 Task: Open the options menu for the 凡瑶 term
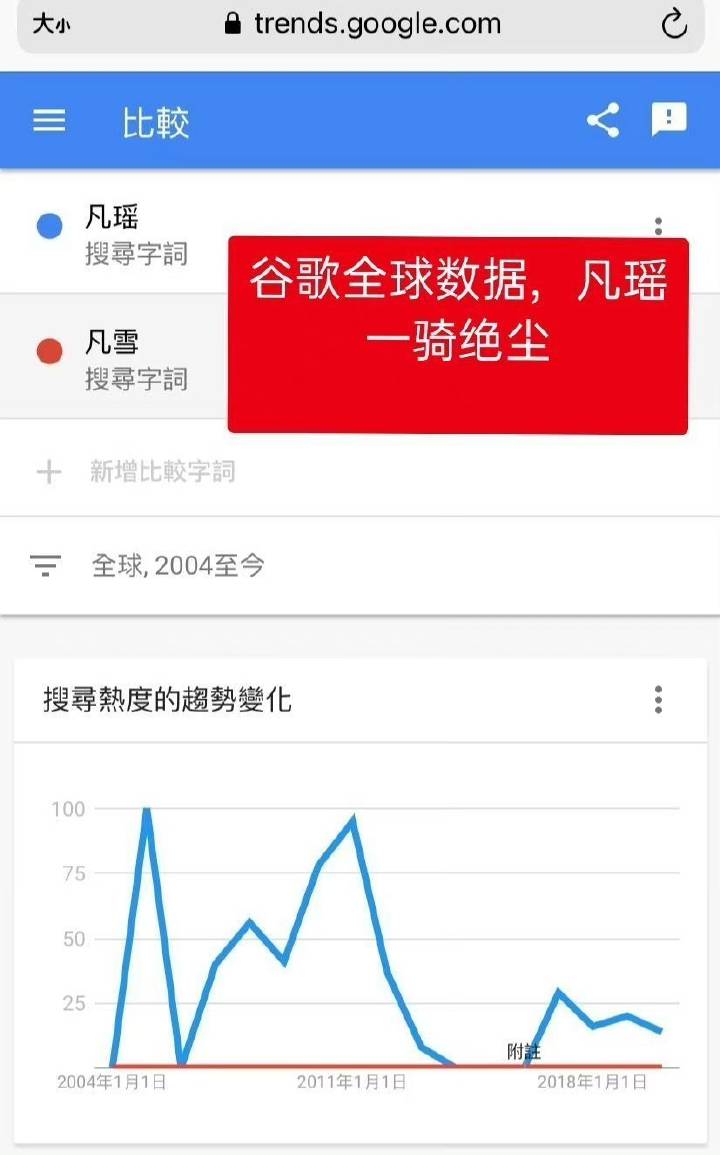coord(658,226)
